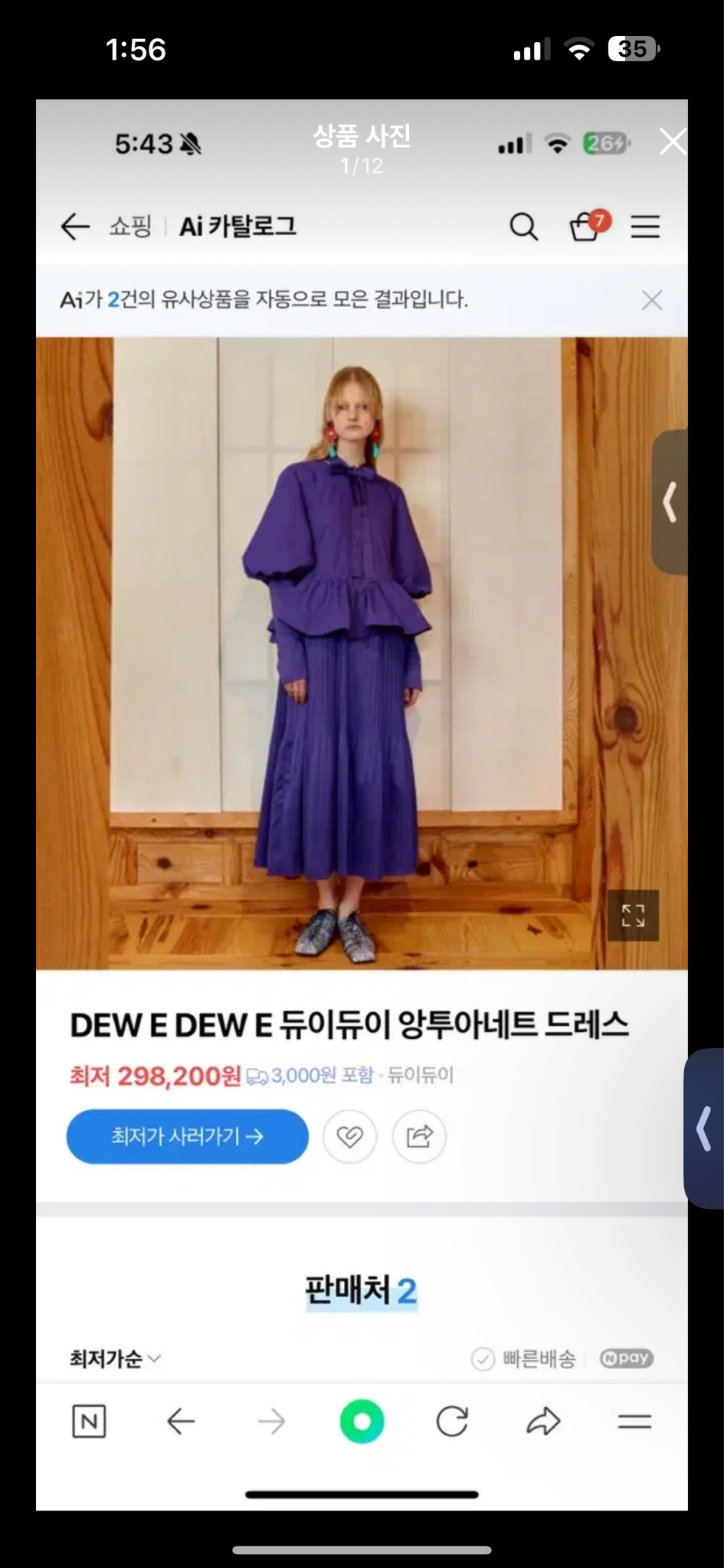Screen dimensions: 724x1568
Task: Refresh the page using reload icon
Action: point(452,1422)
